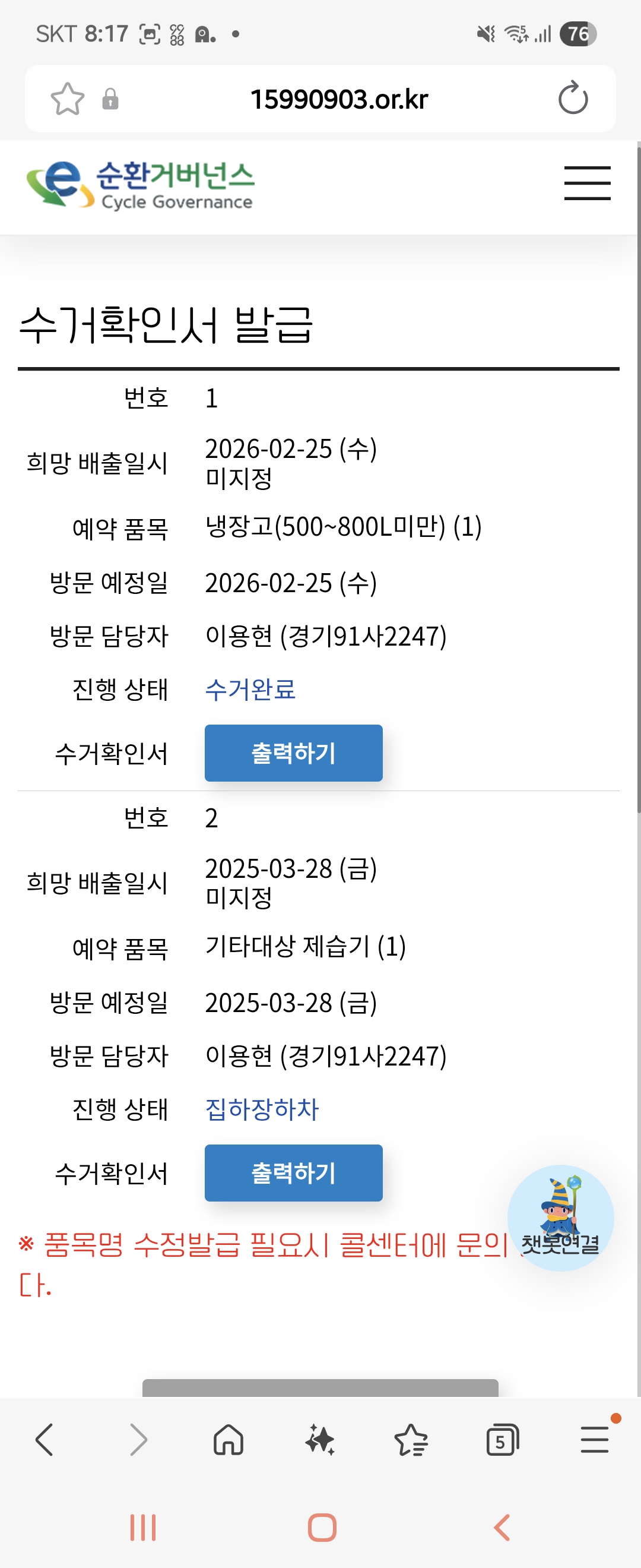
Task: Open the hamburger menu
Action: click(587, 183)
